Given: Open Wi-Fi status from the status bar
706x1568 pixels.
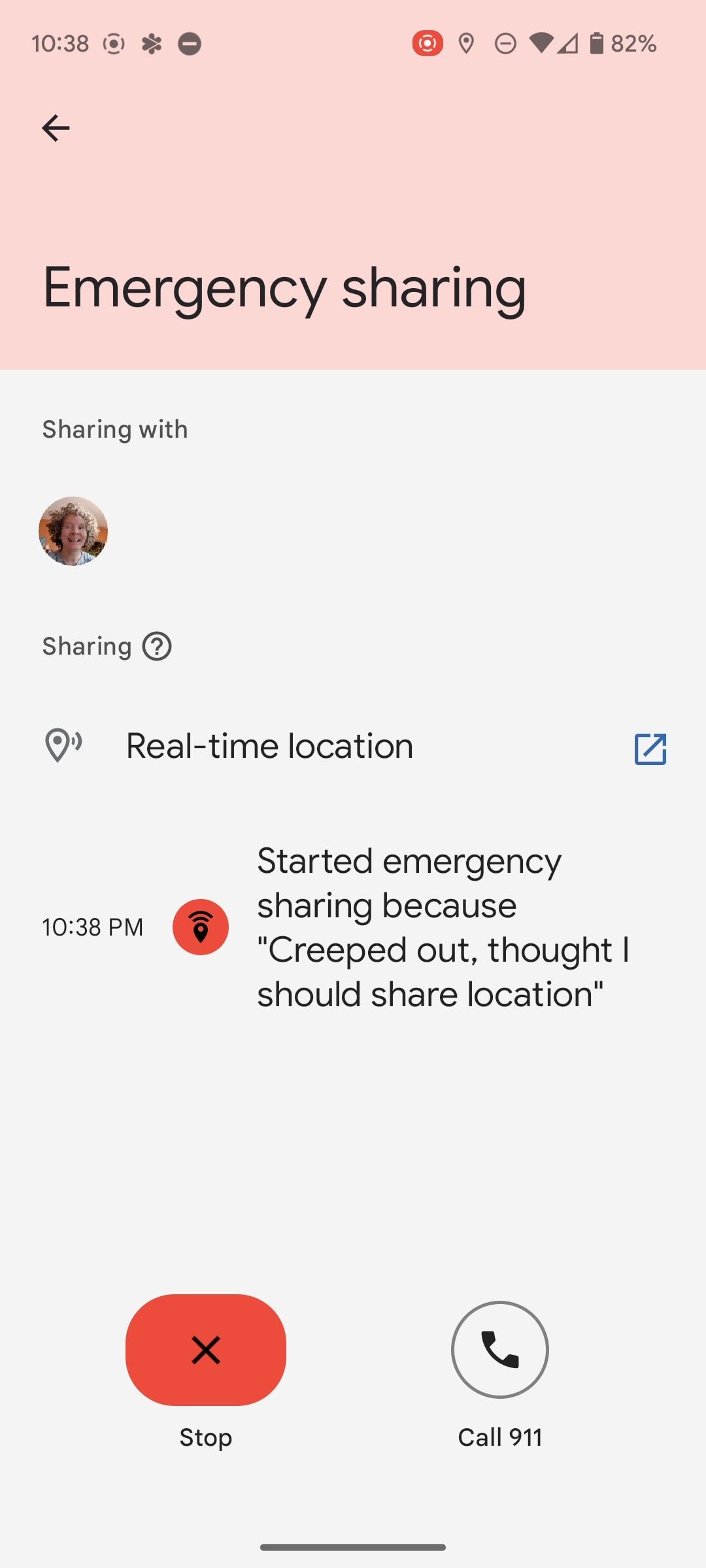Looking at the screenshot, I should pyautogui.click(x=541, y=42).
